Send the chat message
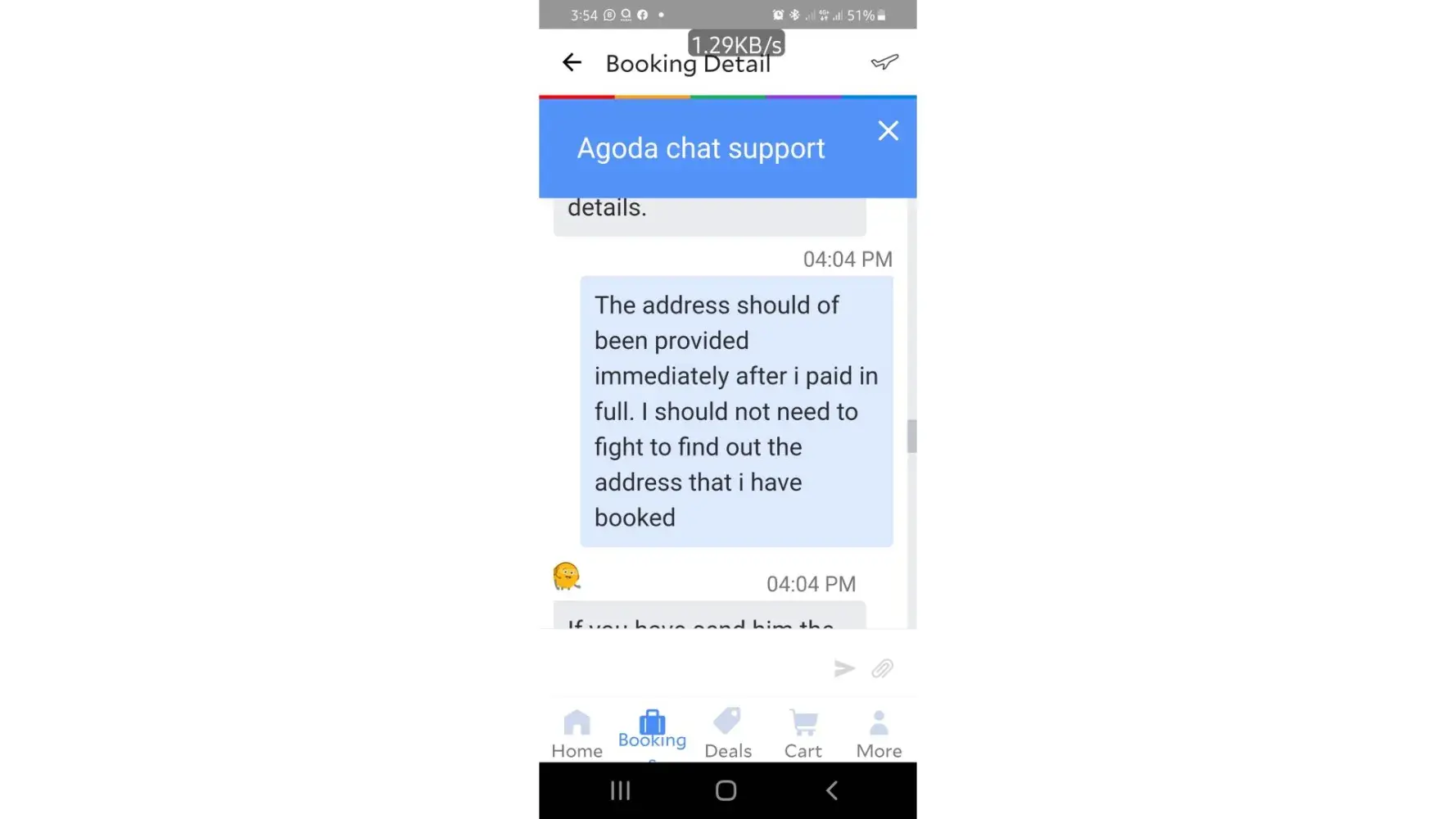This screenshot has height=819, width=1456. click(844, 668)
